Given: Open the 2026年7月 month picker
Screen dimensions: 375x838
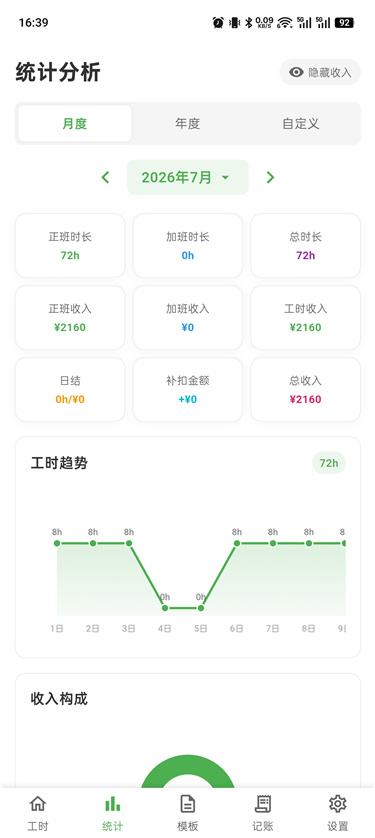Looking at the screenshot, I should click(x=188, y=177).
